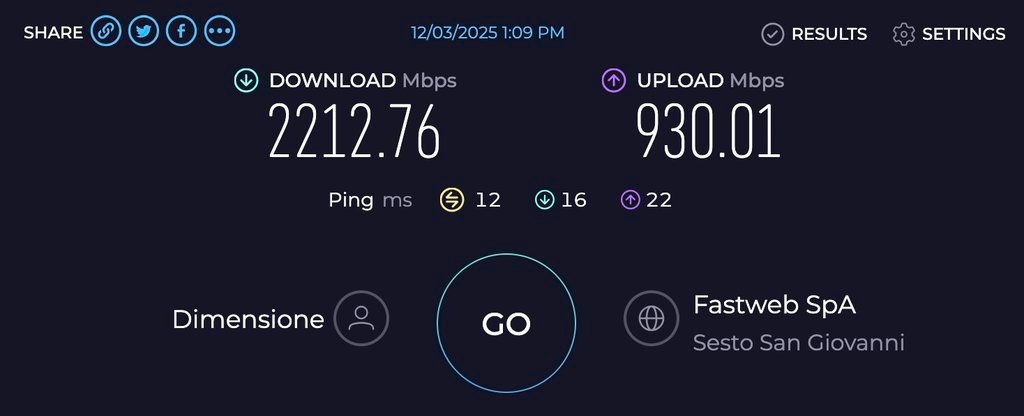
Task: Open more sharing options
Action: click(219, 32)
